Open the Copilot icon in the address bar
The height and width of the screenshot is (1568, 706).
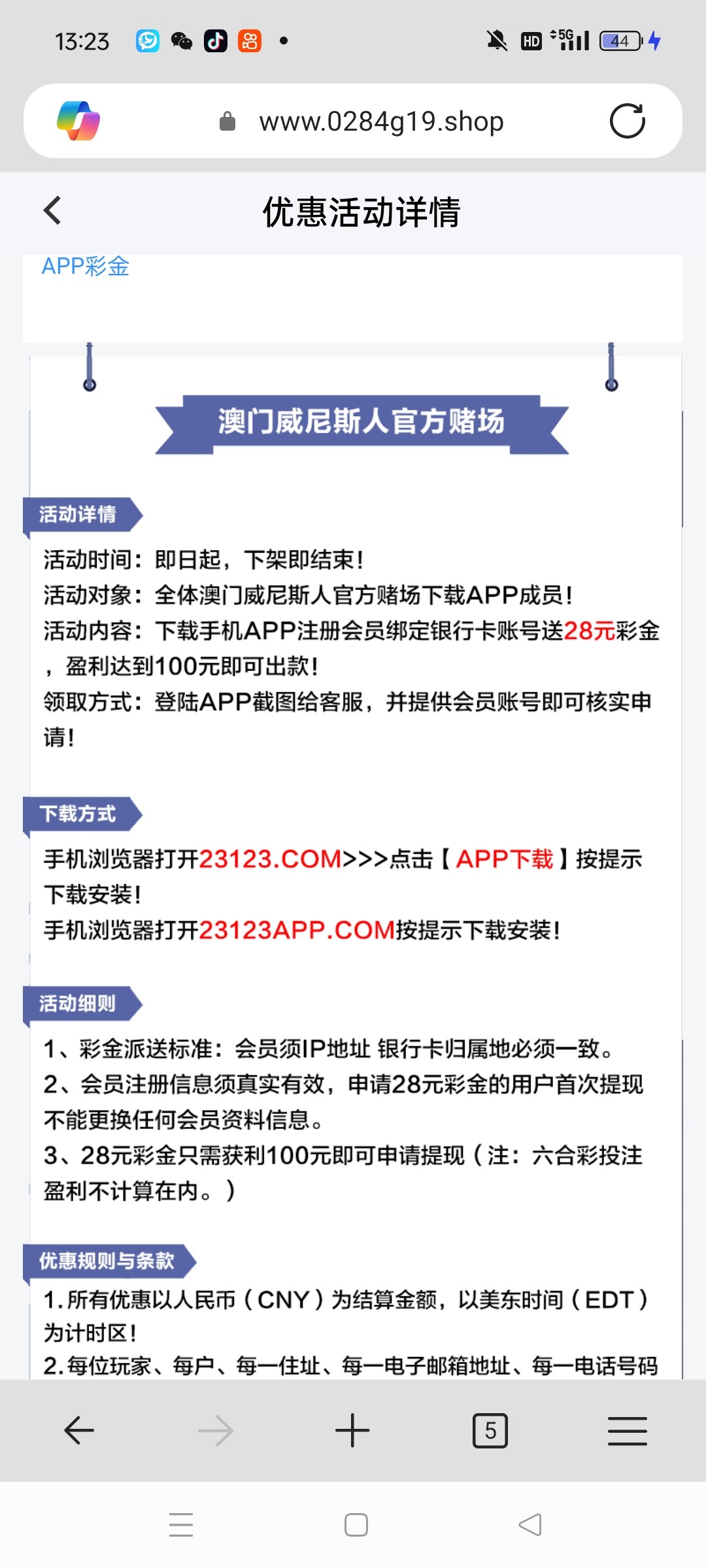[x=78, y=121]
